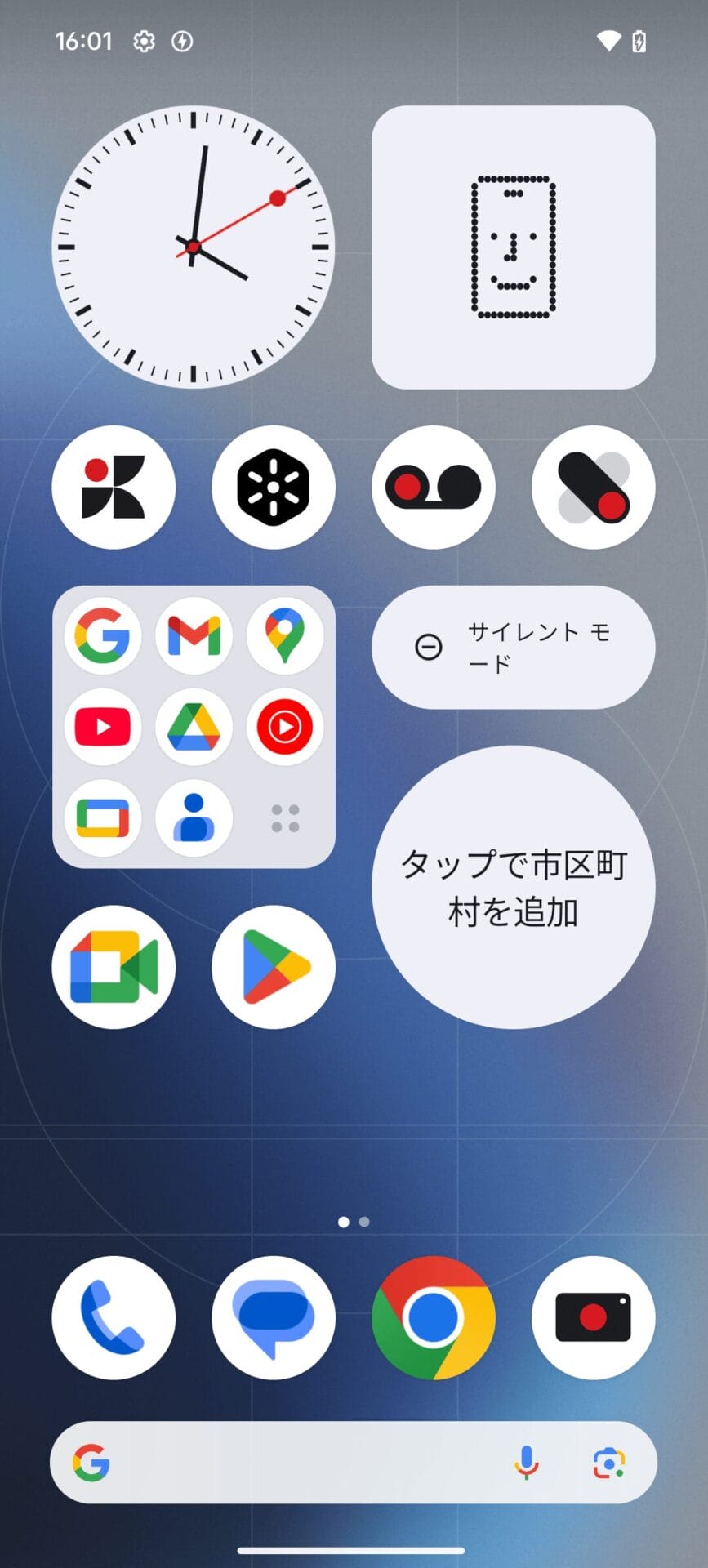
Task: Tap the black tape-reel shortcut icon
Action: 433,487
